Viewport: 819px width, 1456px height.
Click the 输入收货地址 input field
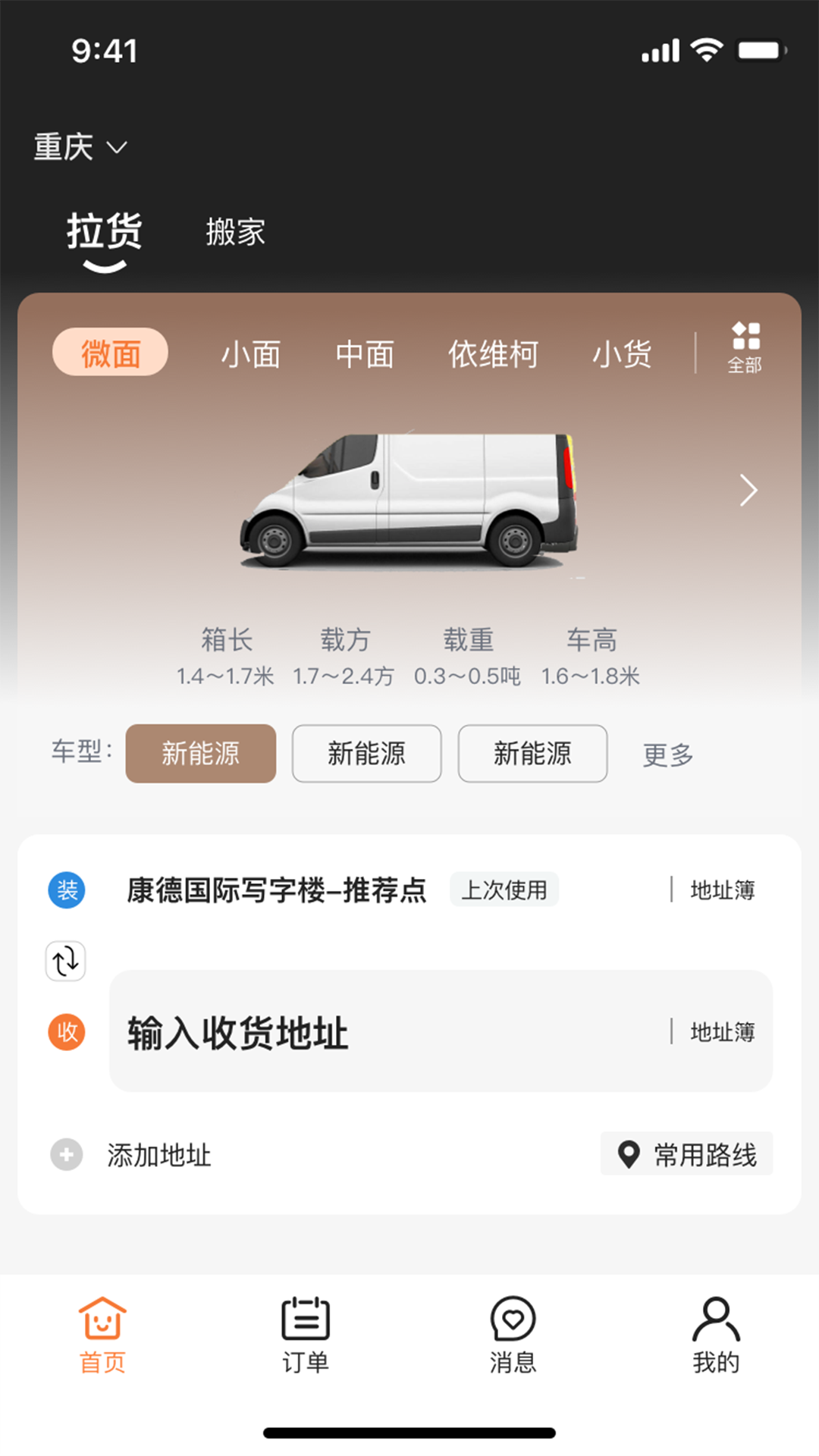point(237,1031)
